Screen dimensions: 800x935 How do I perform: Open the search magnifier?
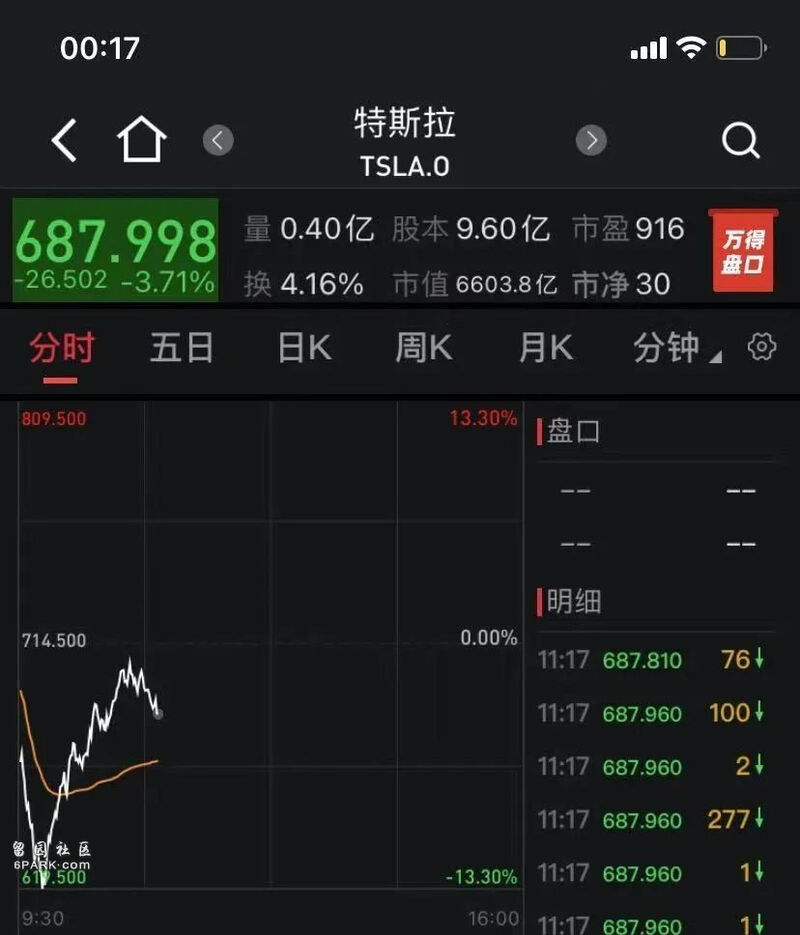click(x=740, y=141)
